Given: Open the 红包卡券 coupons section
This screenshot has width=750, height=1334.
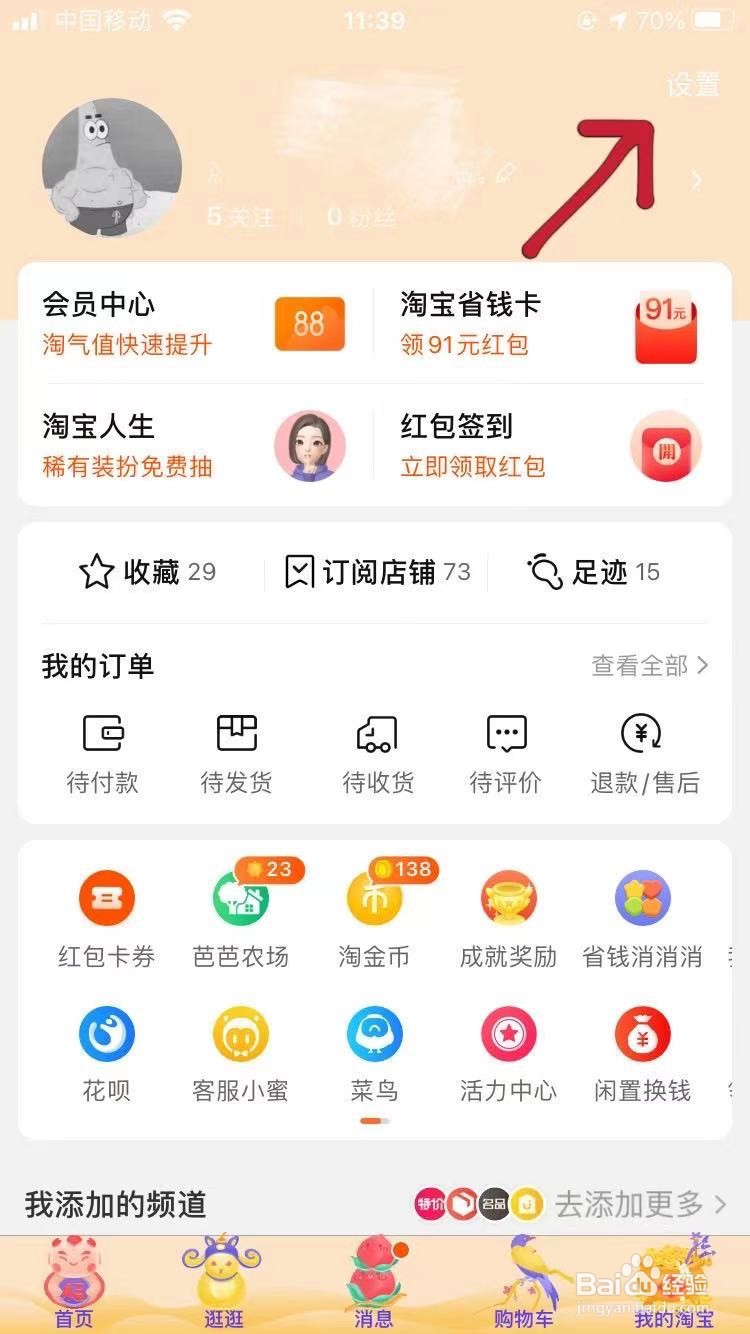Looking at the screenshot, I should coord(106,915).
